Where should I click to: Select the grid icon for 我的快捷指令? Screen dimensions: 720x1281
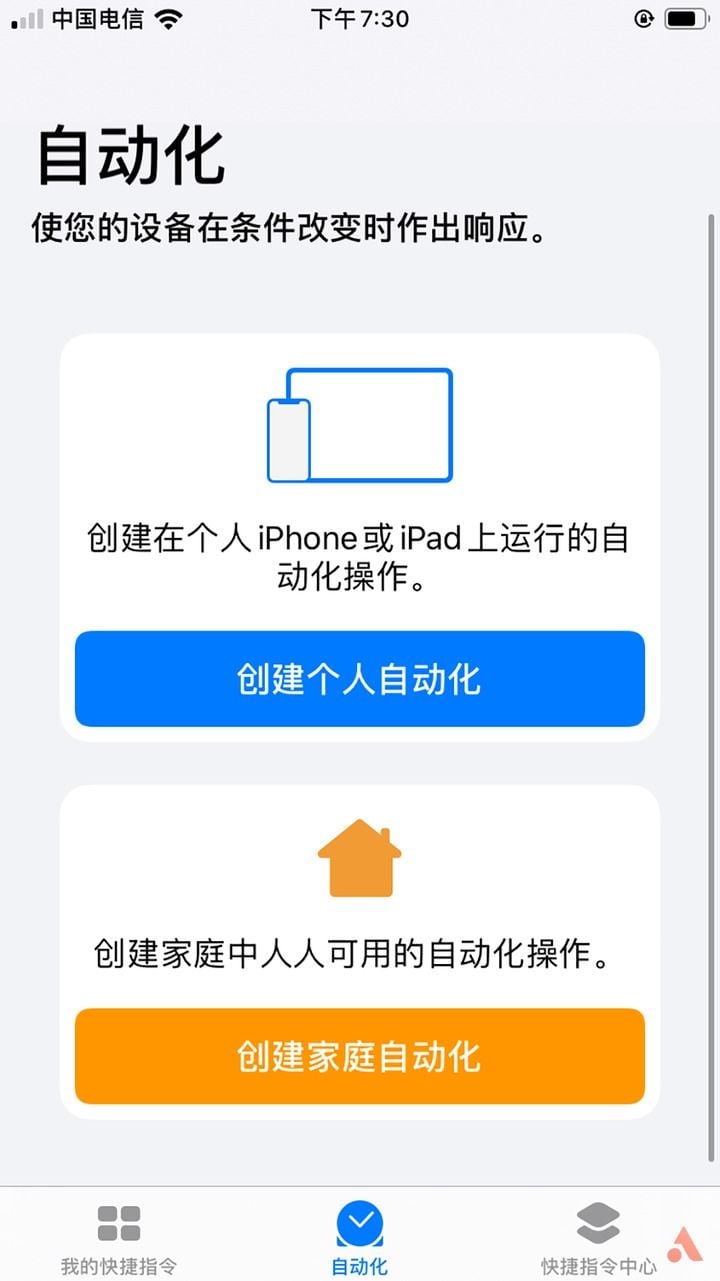click(119, 1221)
